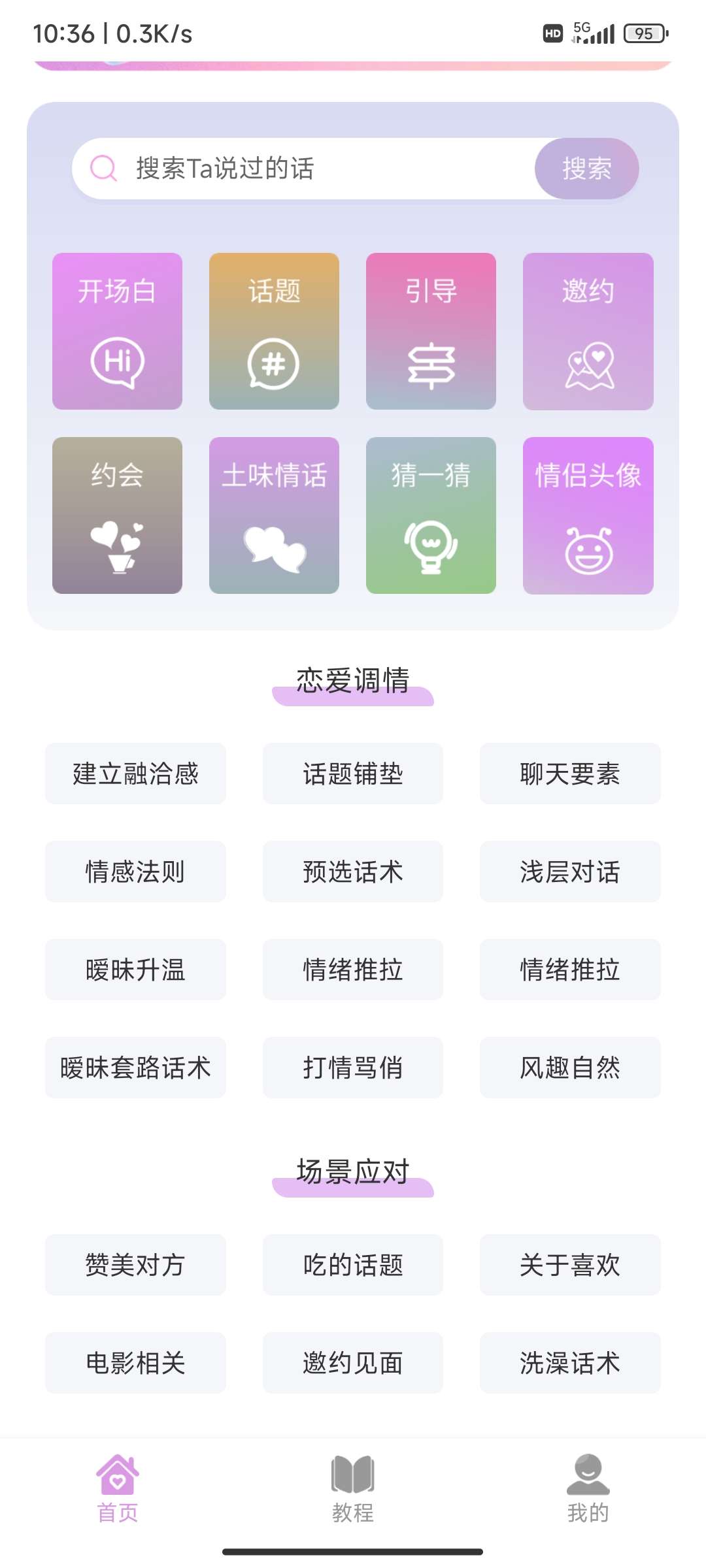Tap the 邀约见面 chip
Viewport: 706px width, 1568px height.
coord(353,1363)
